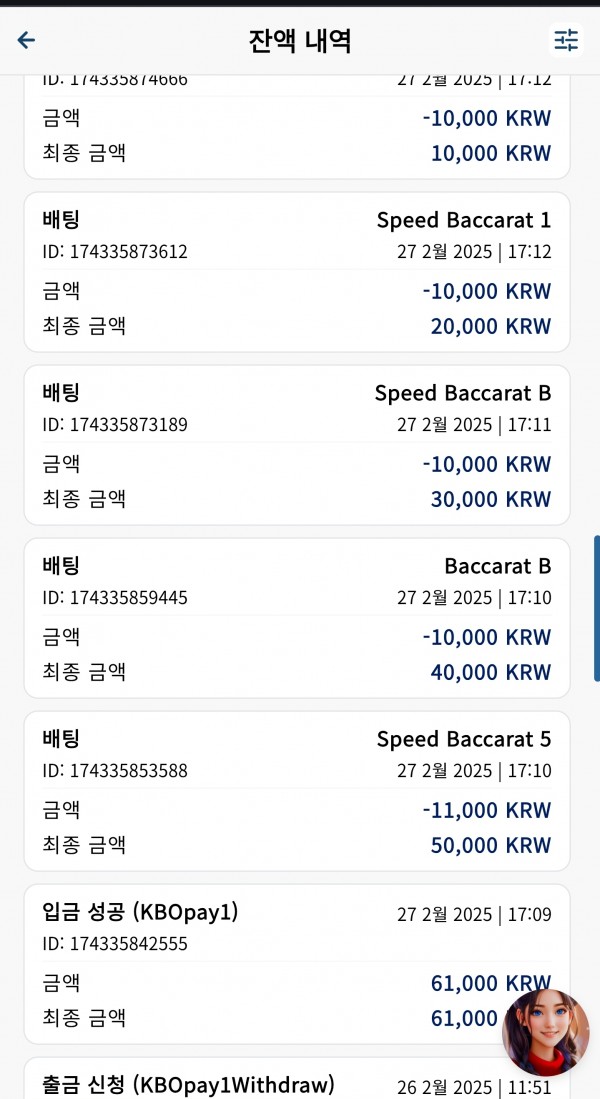Viewport: 600px width, 1099px height.
Task: Open the Speed Baccarat 5 bet entry
Action: (x=297, y=791)
